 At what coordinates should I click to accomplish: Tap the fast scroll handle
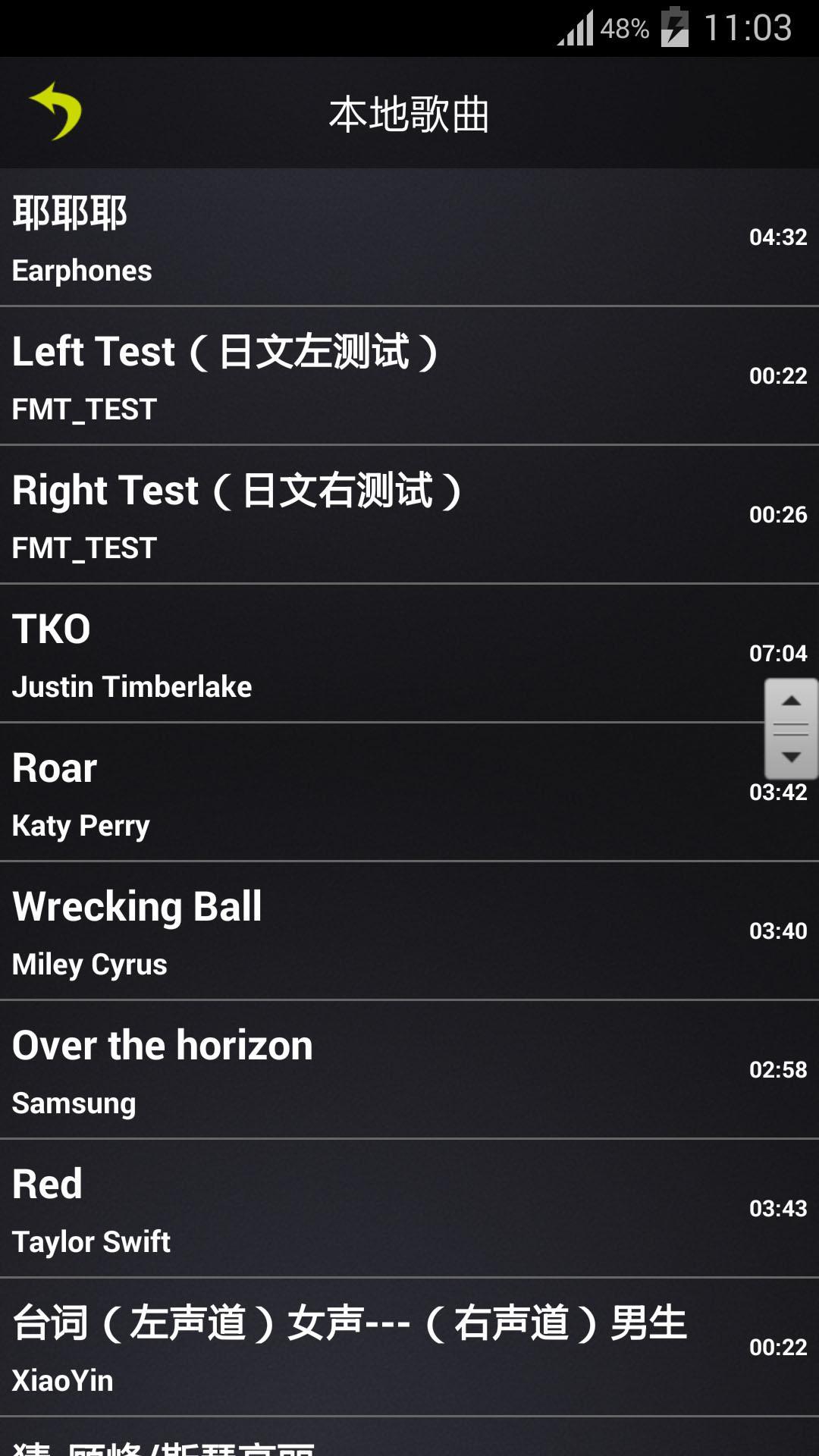coord(791,729)
